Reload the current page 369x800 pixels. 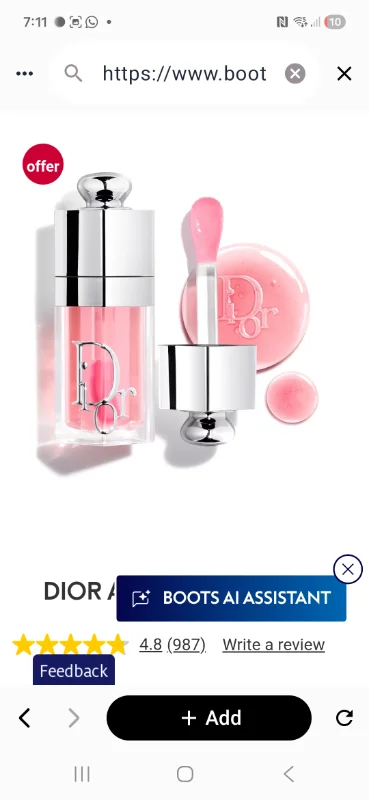coord(345,718)
